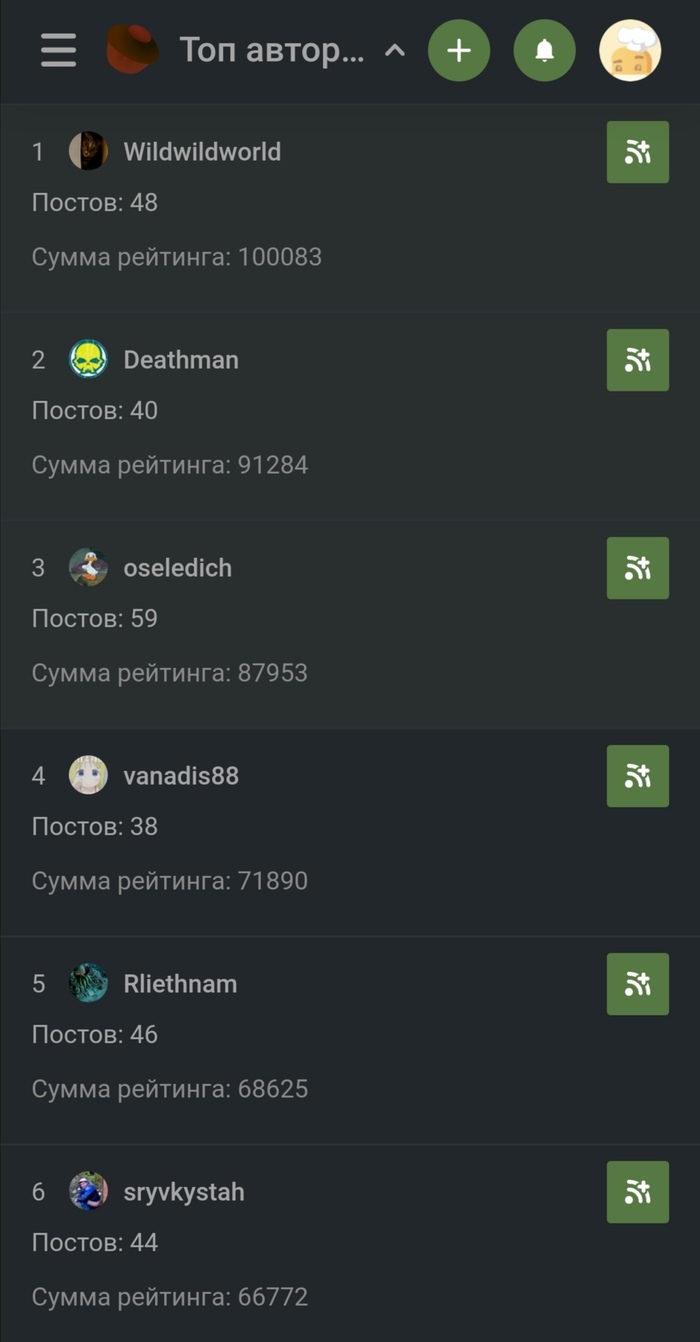Subscribe to Deathman

(x=637, y=360)
